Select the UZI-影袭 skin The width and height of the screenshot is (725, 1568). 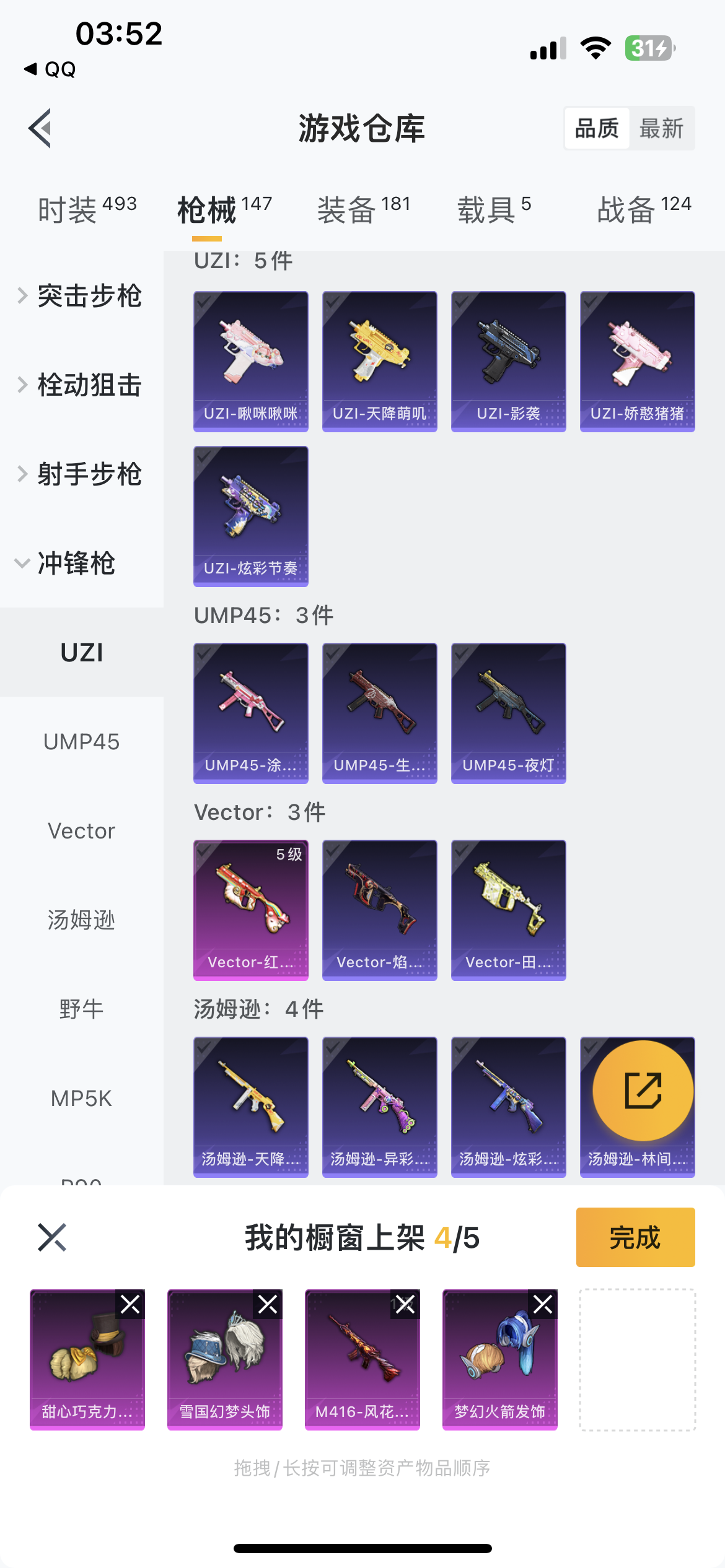[508, 361]
